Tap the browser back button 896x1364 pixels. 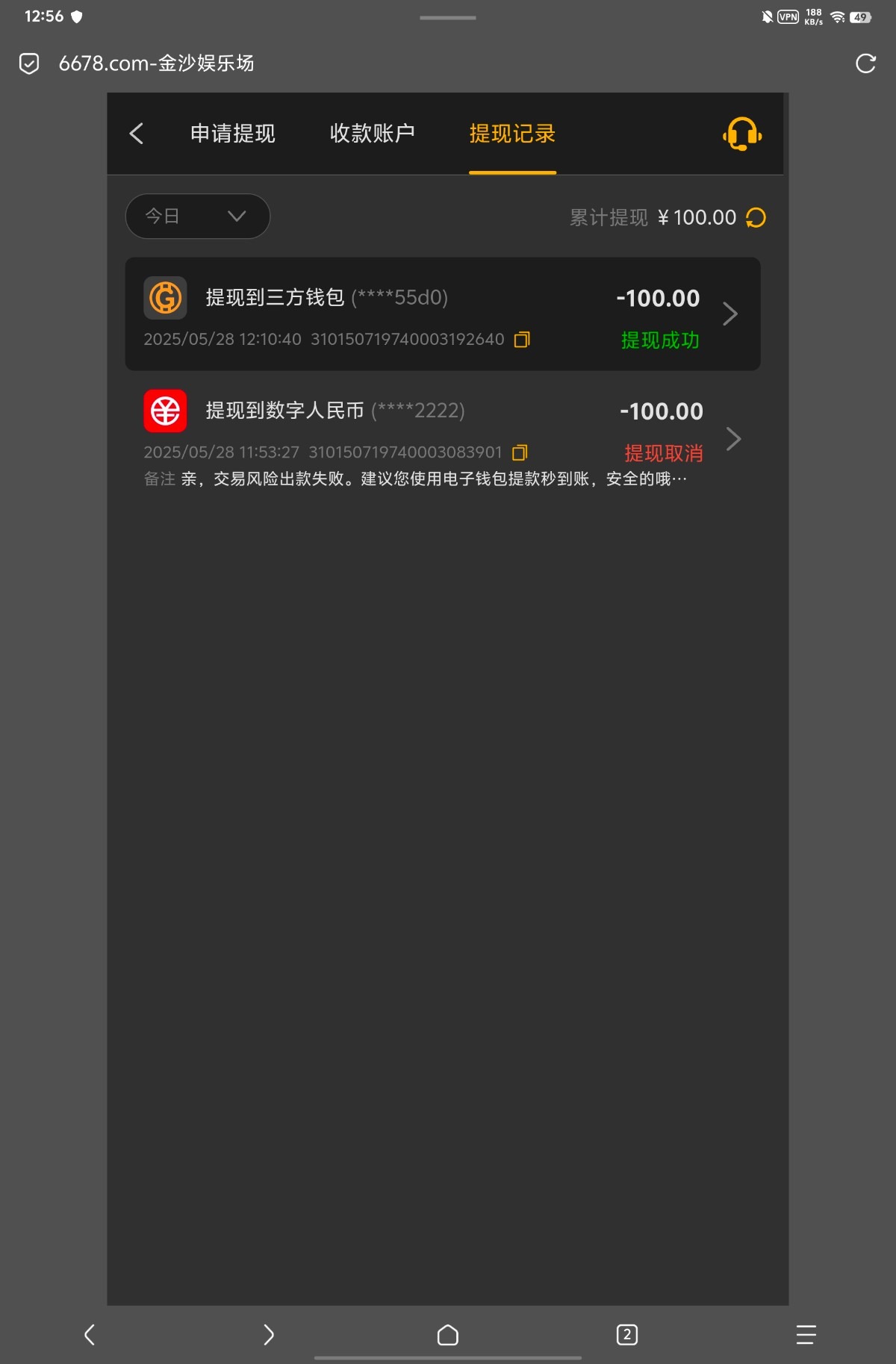(90, 1334)
